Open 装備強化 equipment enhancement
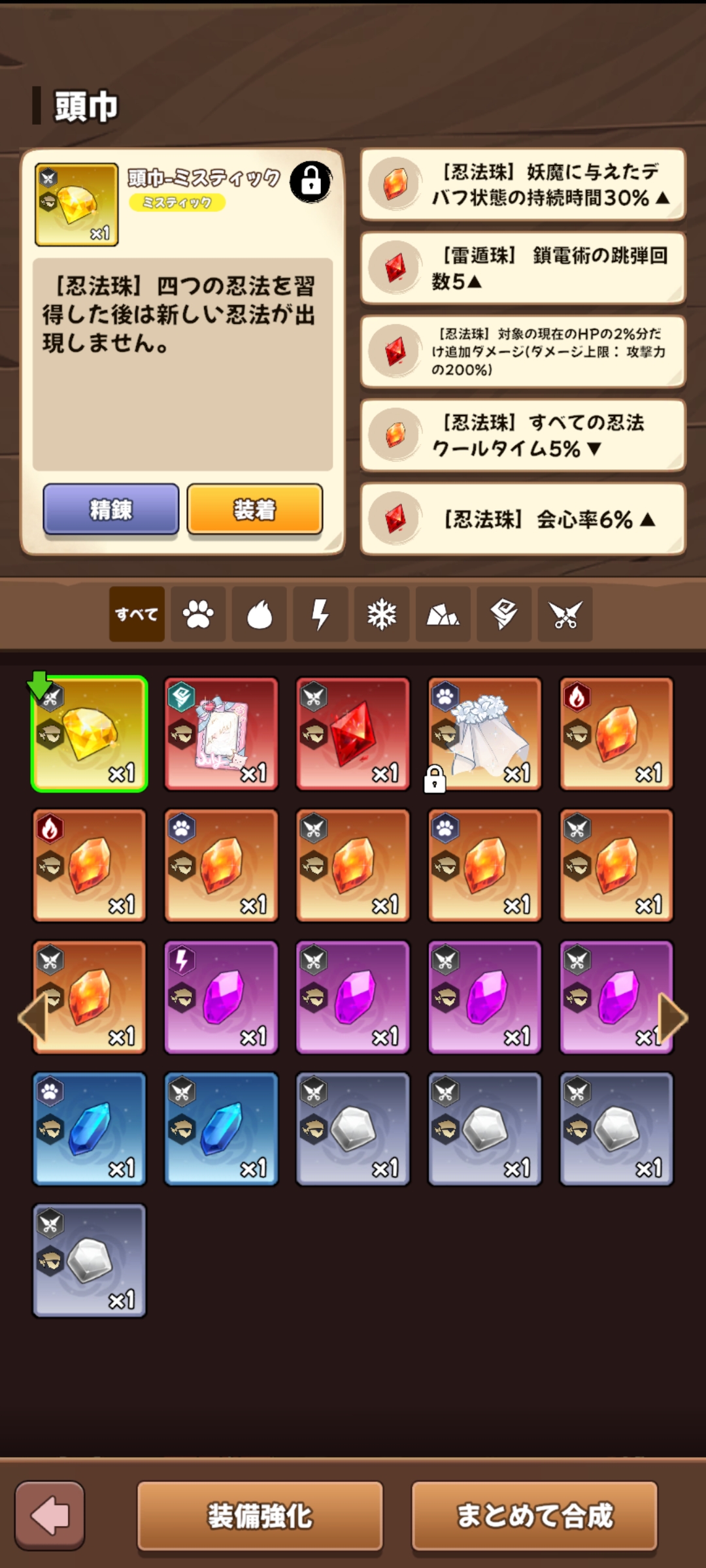Viewport: 706px width, 1568px height. coord(260,1516)
